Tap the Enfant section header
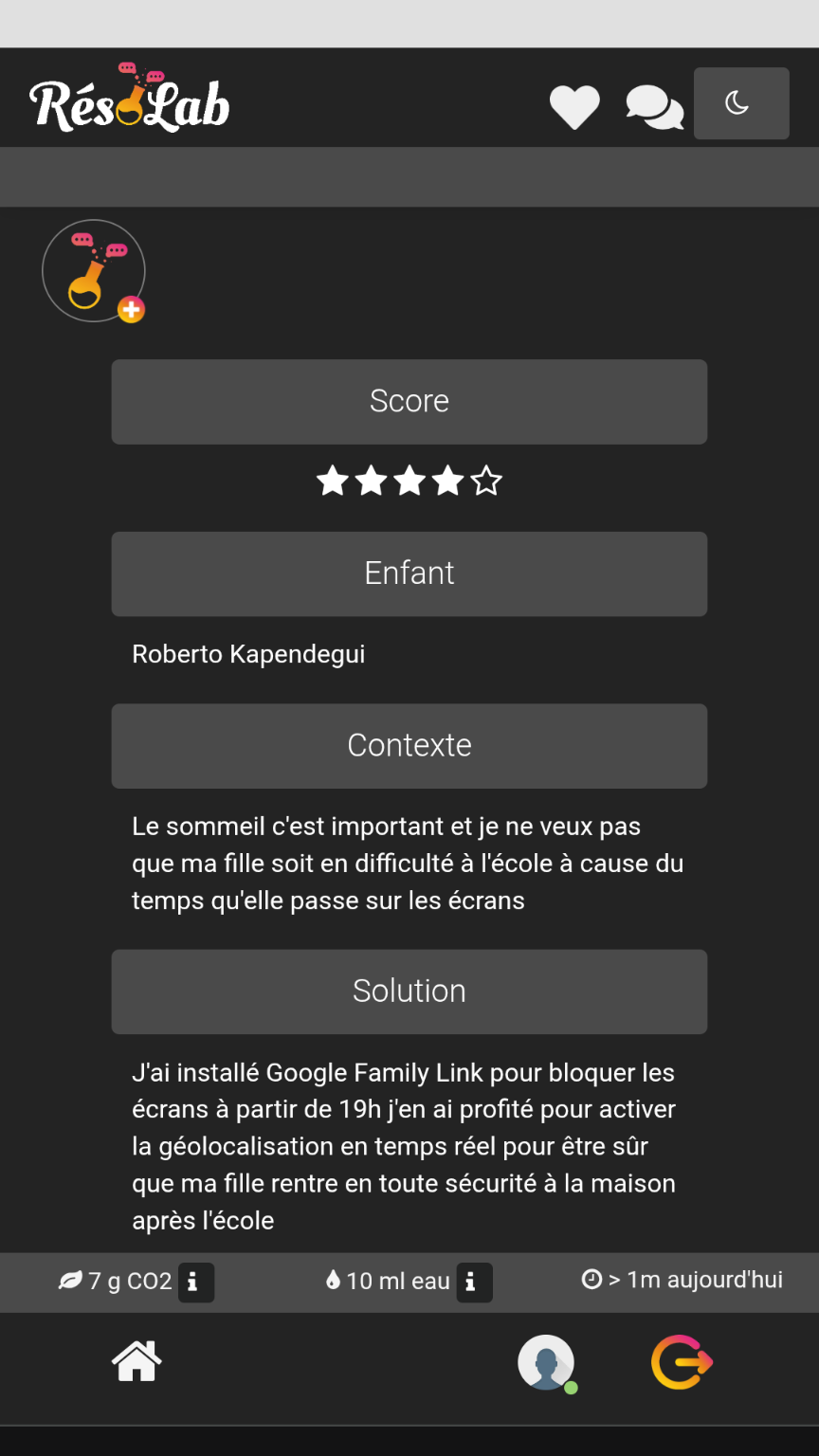The width and height of the screenshot is (819, 1456). 409,573
